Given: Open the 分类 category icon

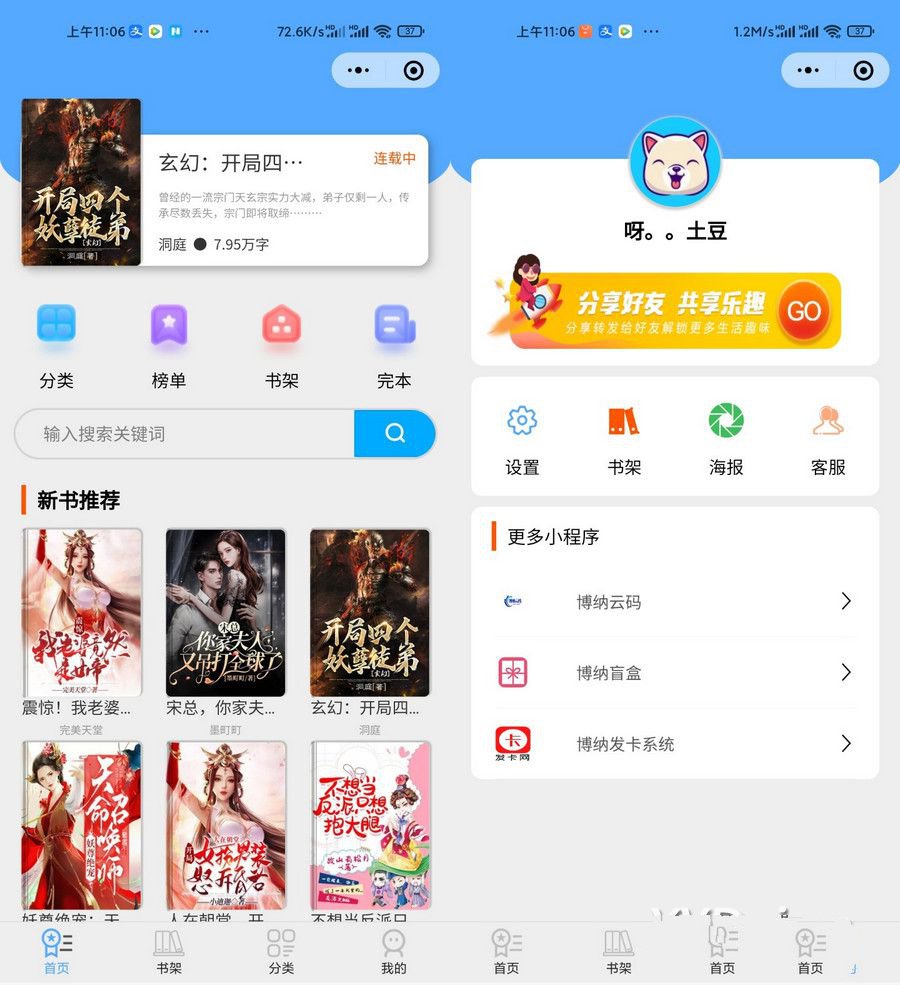Looking at the screenshot, I should [x=56, y=325].
